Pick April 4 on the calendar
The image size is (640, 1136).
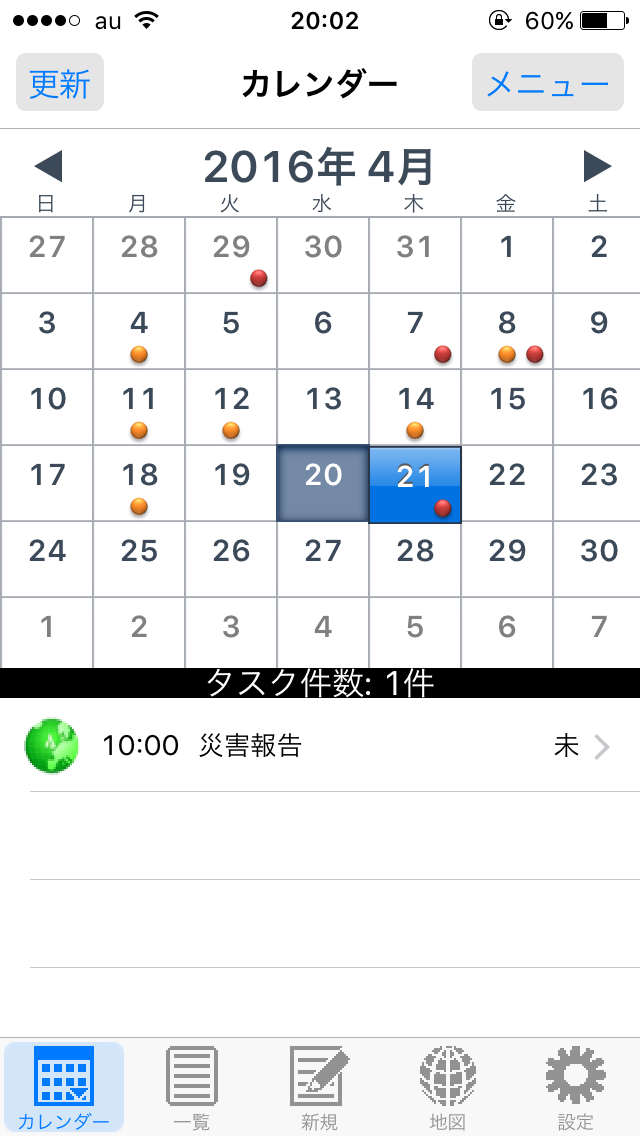[x=139, y=331]
